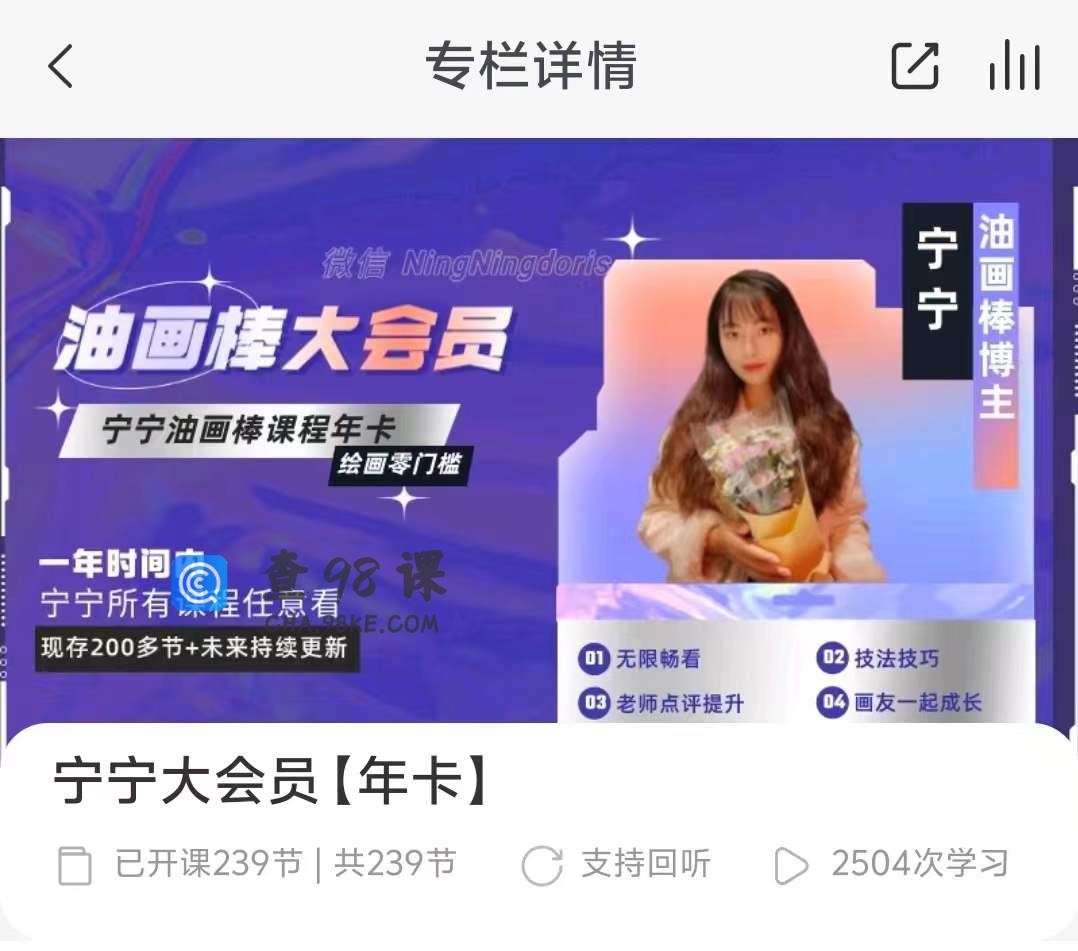Go back from the 专栏详情 page
This screenshot has width=1078, height=951.
[61, 68]
